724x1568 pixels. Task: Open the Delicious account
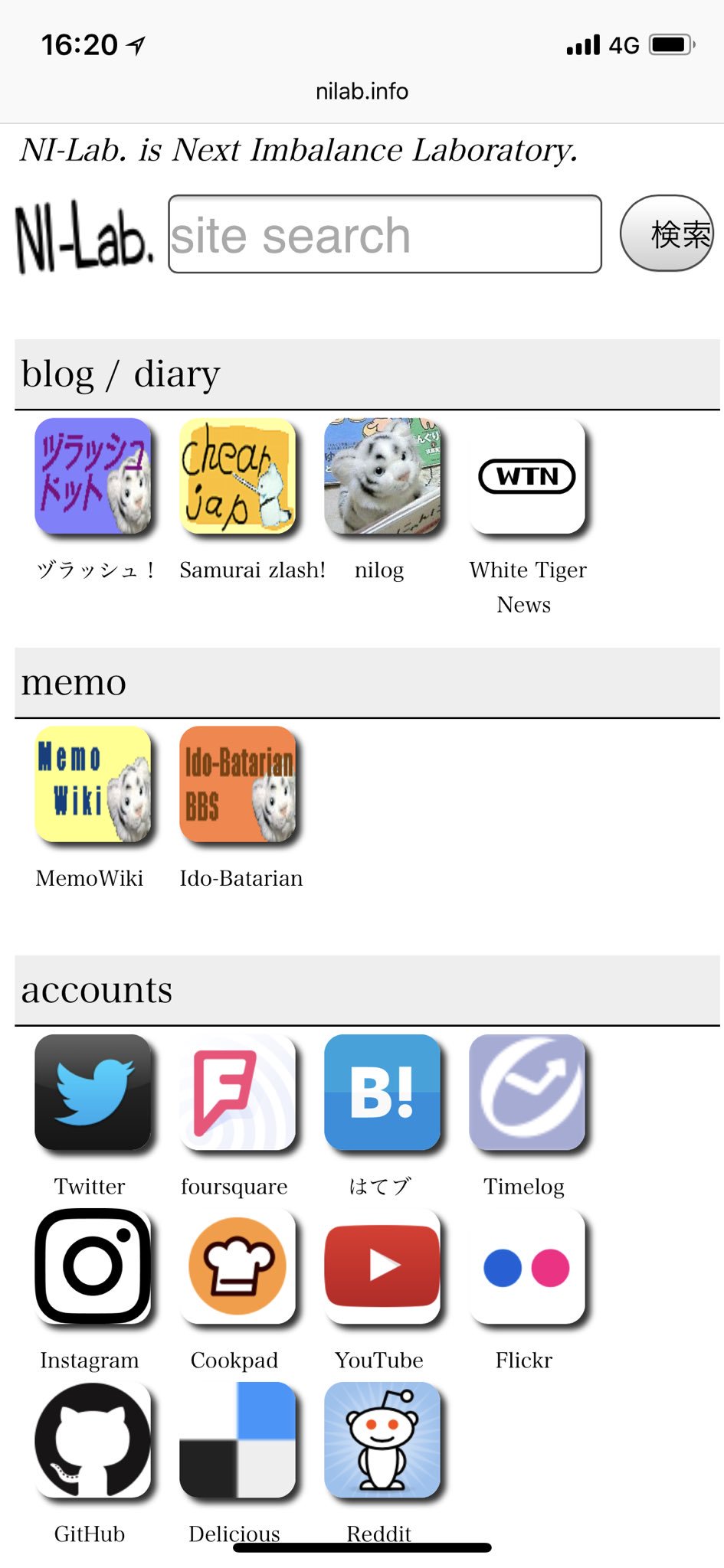point(238,1440)
